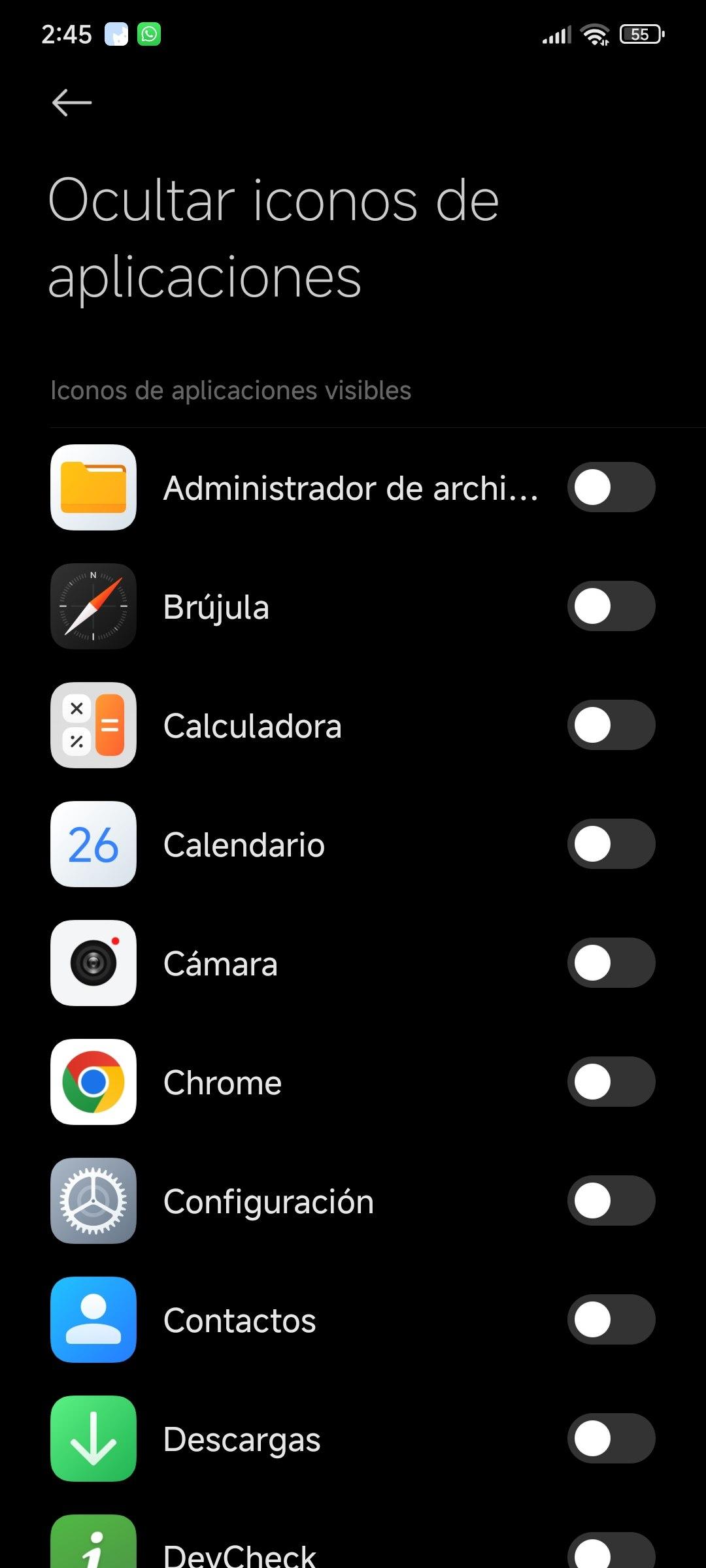
Task: Turn on the Descargas switch
Action: (x=611, y=1439)
